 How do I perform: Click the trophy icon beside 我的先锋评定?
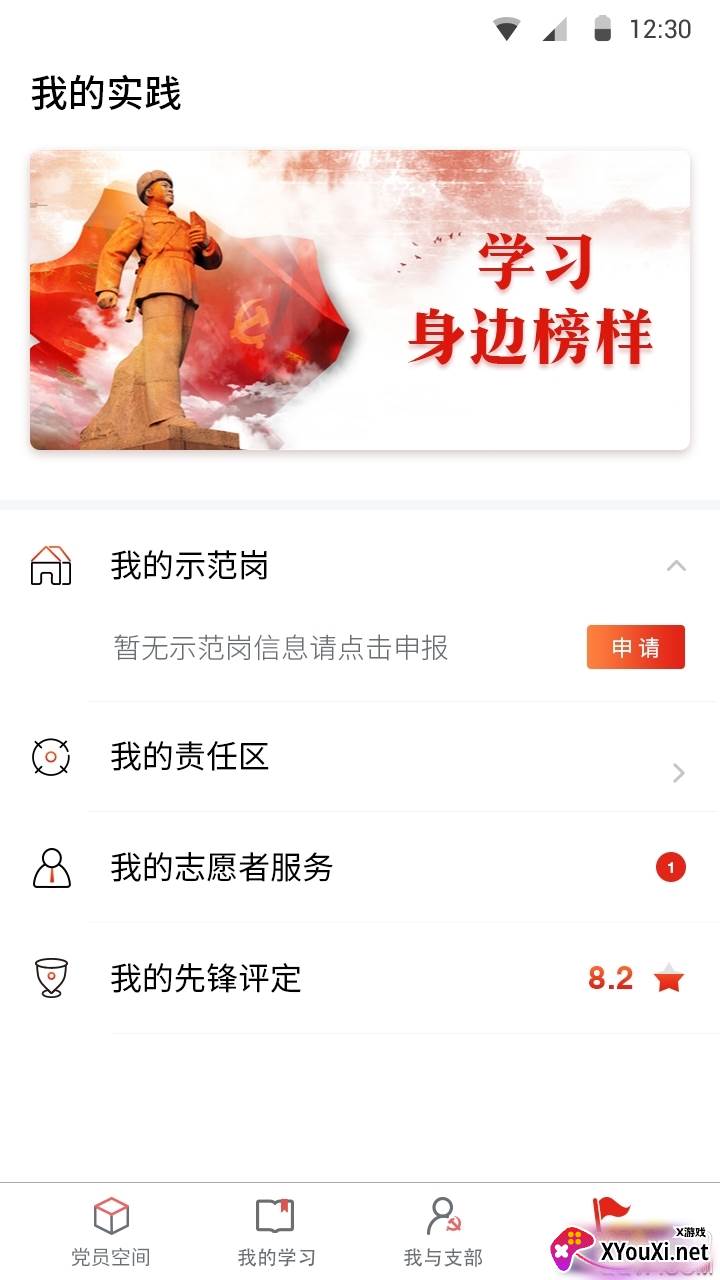pyautogui.click(x=50, y=980)
